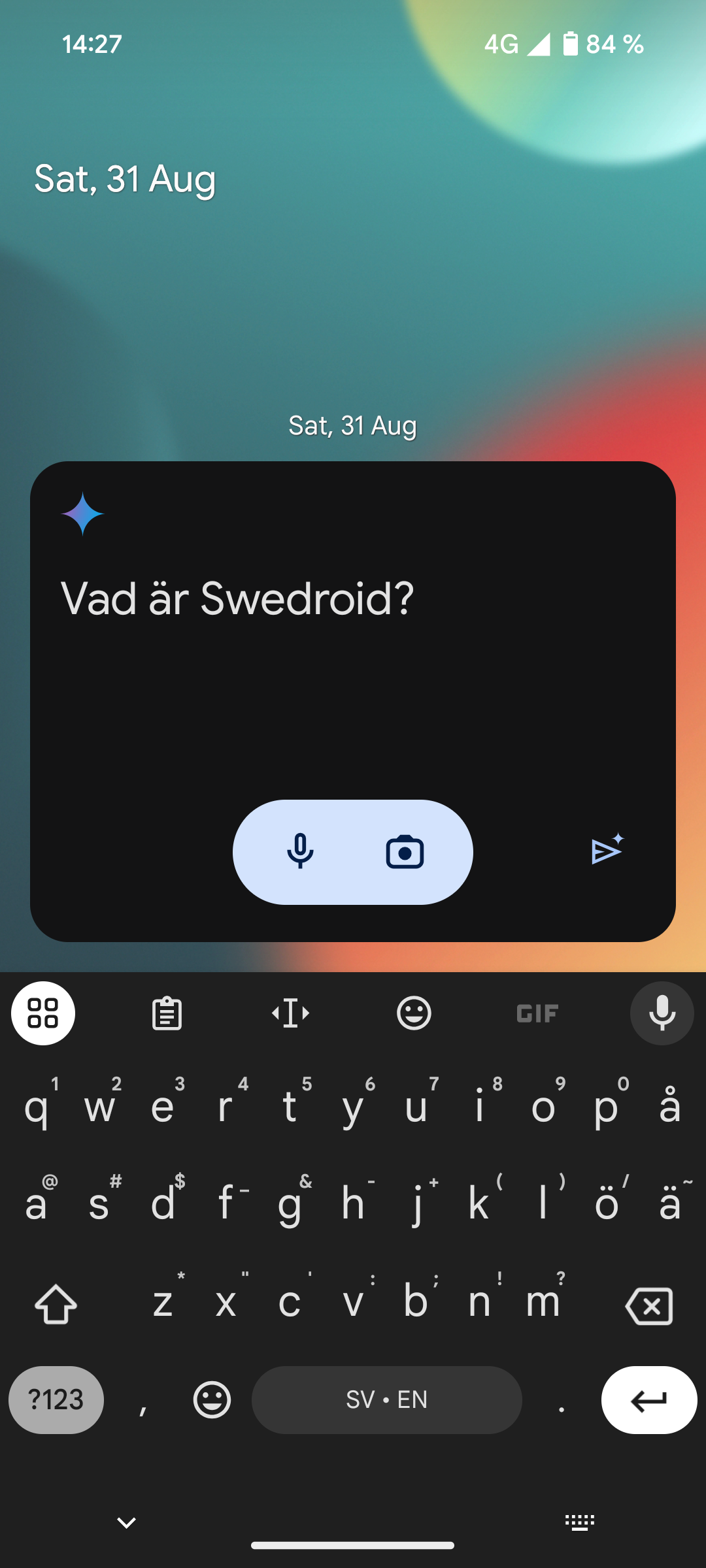Tap the shift key
This screenshot has width=706, height=1568.
pos(56,1304)
